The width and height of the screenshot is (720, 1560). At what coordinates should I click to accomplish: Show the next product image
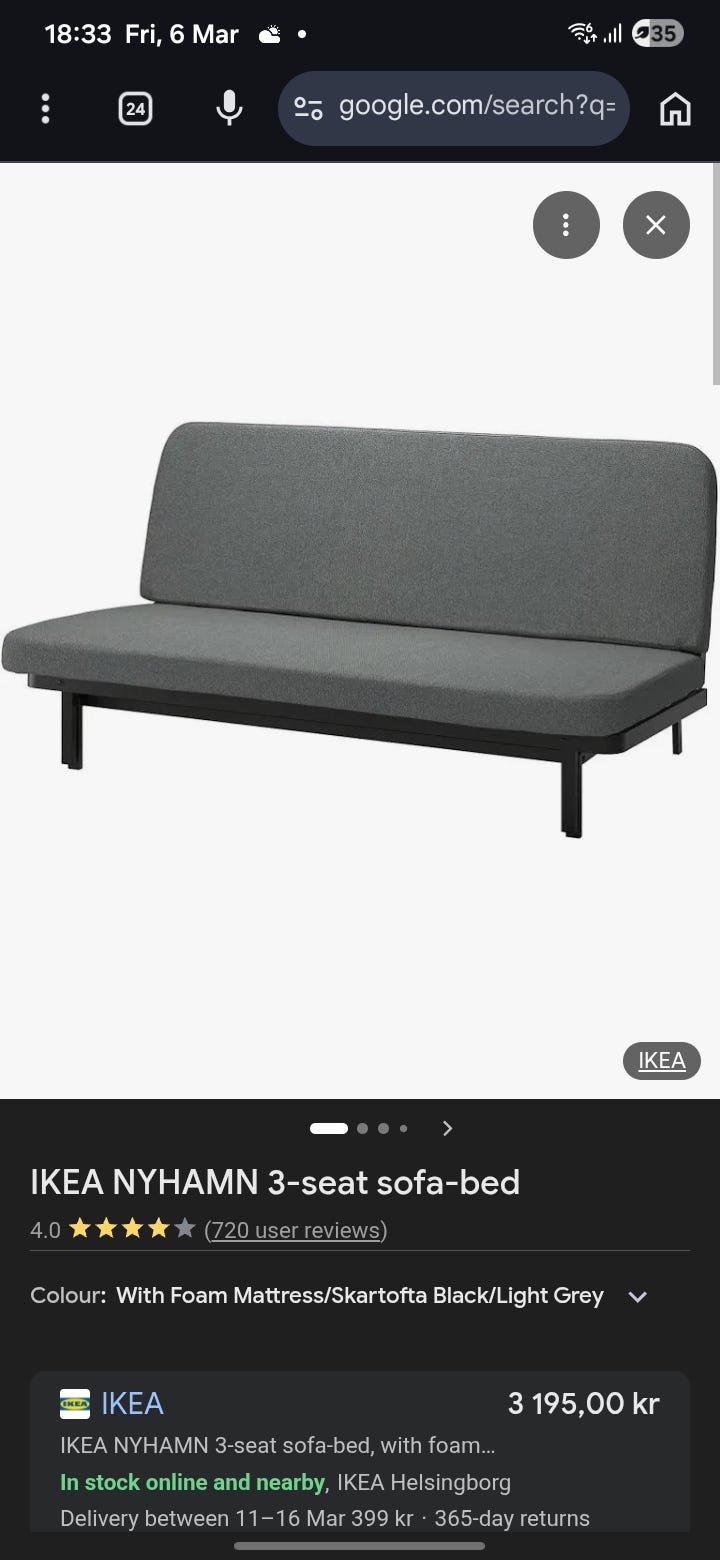point(447,1128)
